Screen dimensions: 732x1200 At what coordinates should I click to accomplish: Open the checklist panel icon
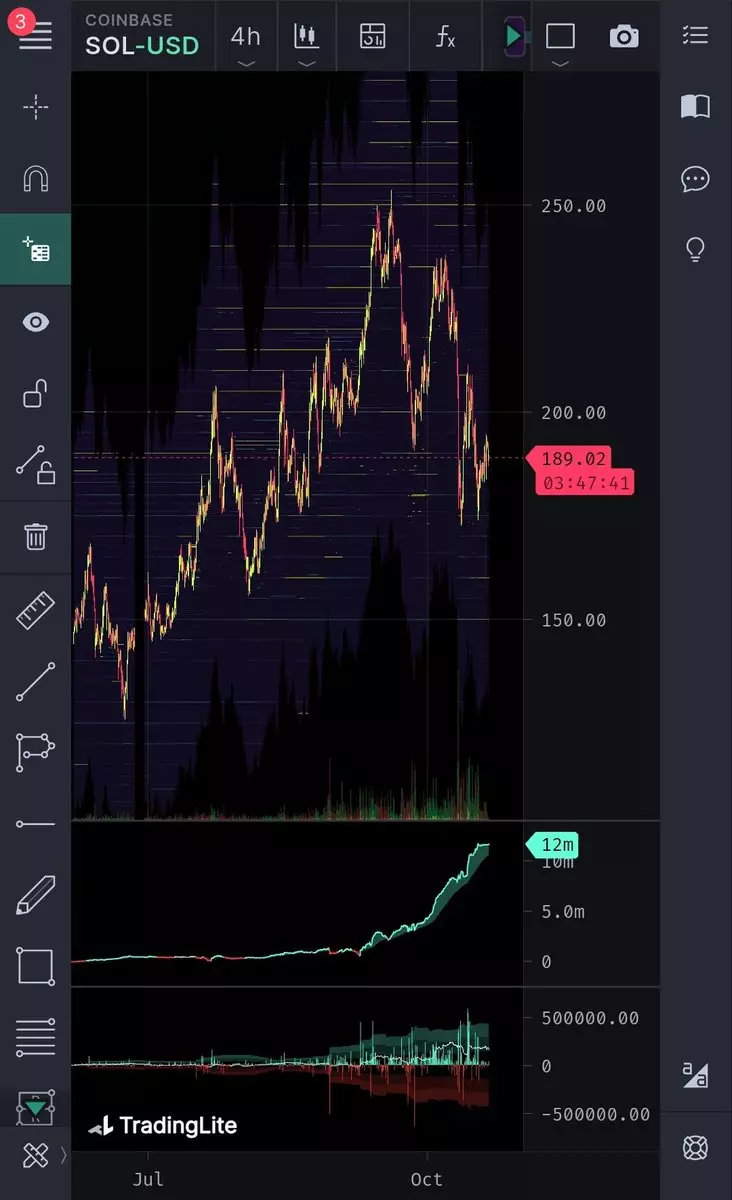695,35
